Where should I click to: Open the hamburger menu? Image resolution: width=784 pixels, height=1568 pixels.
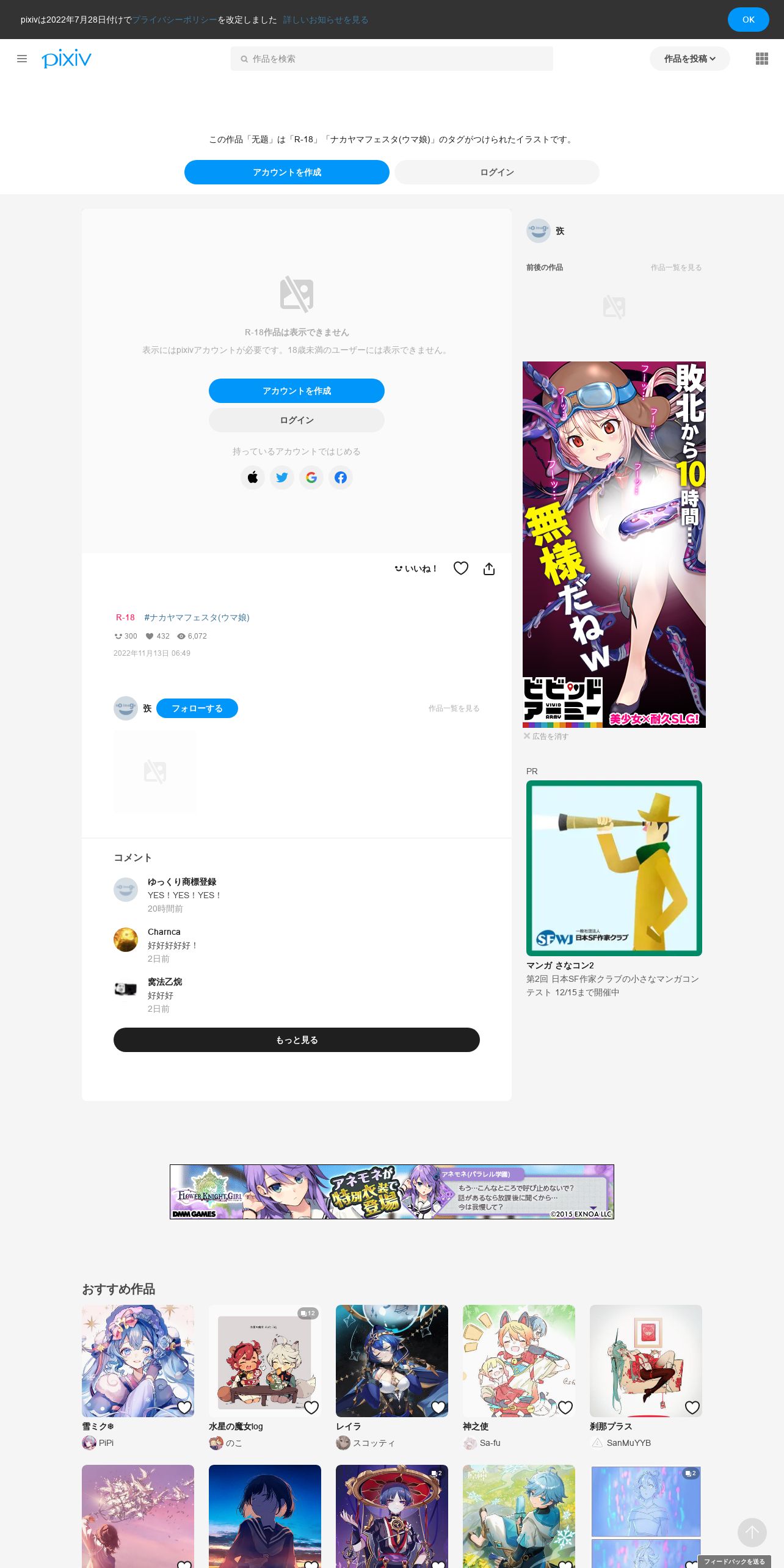click(x=22, y=59)
